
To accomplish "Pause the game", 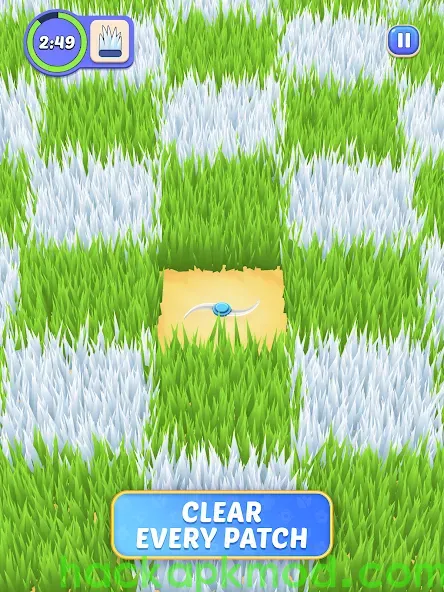I will click(x=404, y=40).
